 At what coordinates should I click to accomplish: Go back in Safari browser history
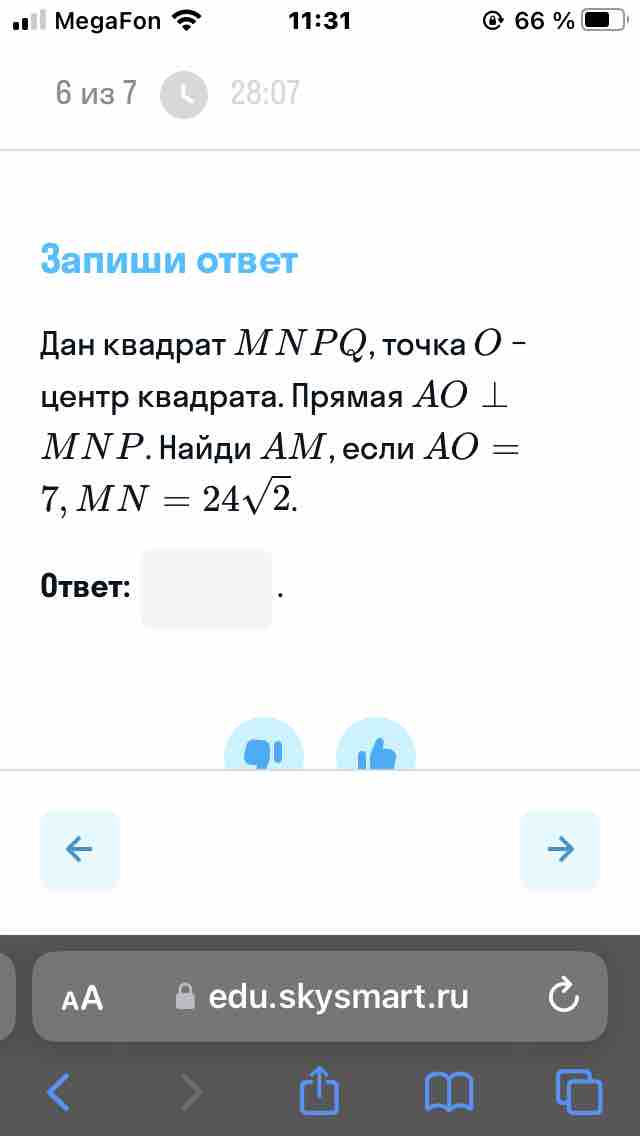pos(59,1091)
